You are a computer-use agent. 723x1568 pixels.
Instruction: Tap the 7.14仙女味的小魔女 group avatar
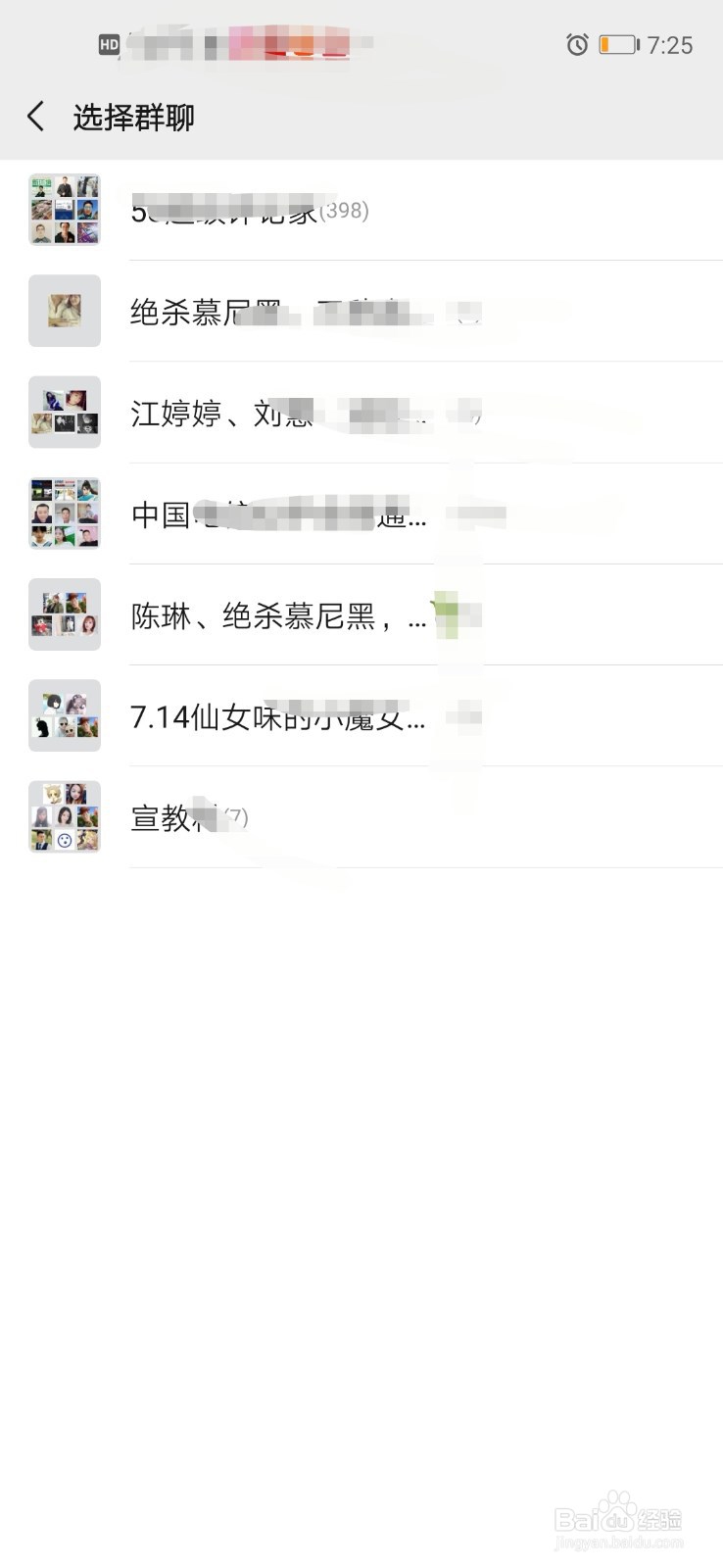(x=65, y=715)
